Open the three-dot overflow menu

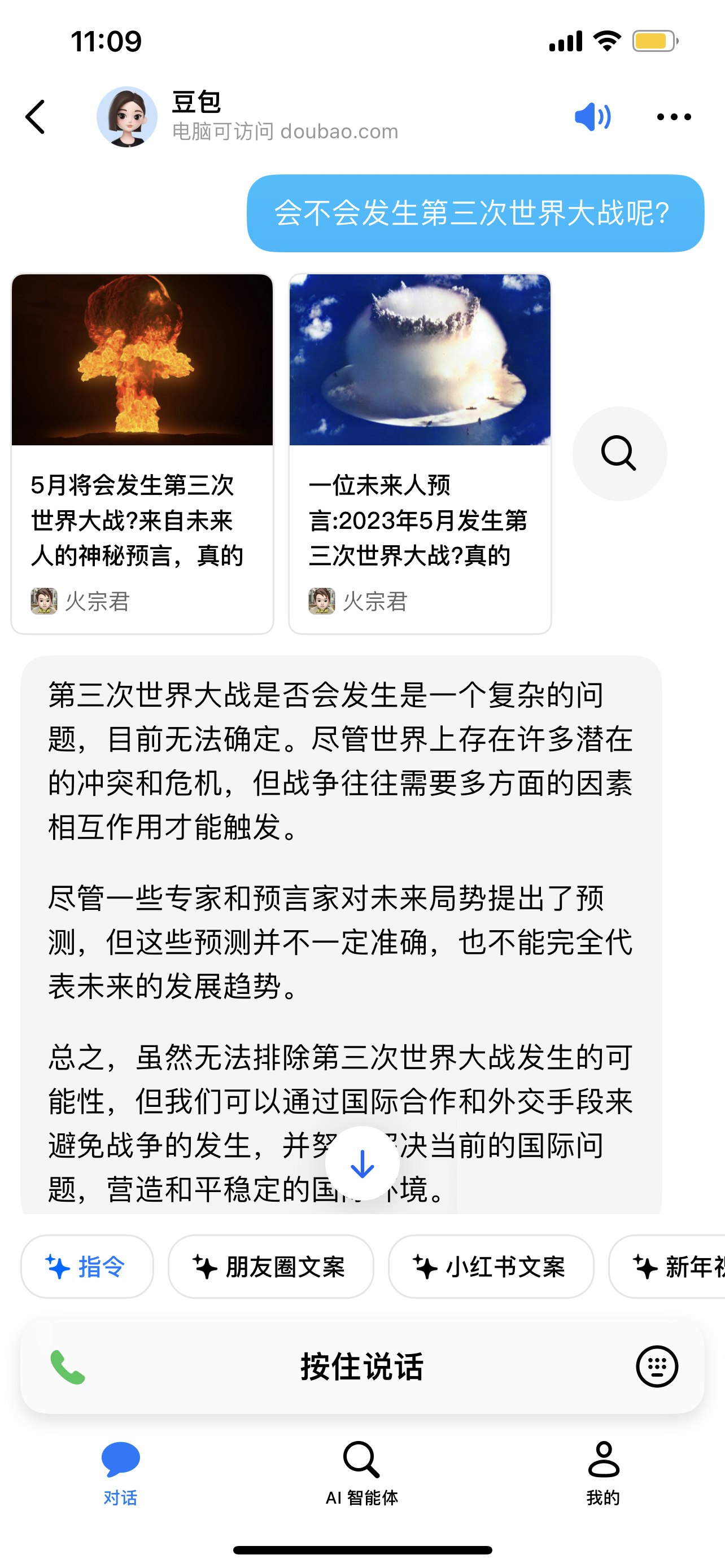pos(674,117)
